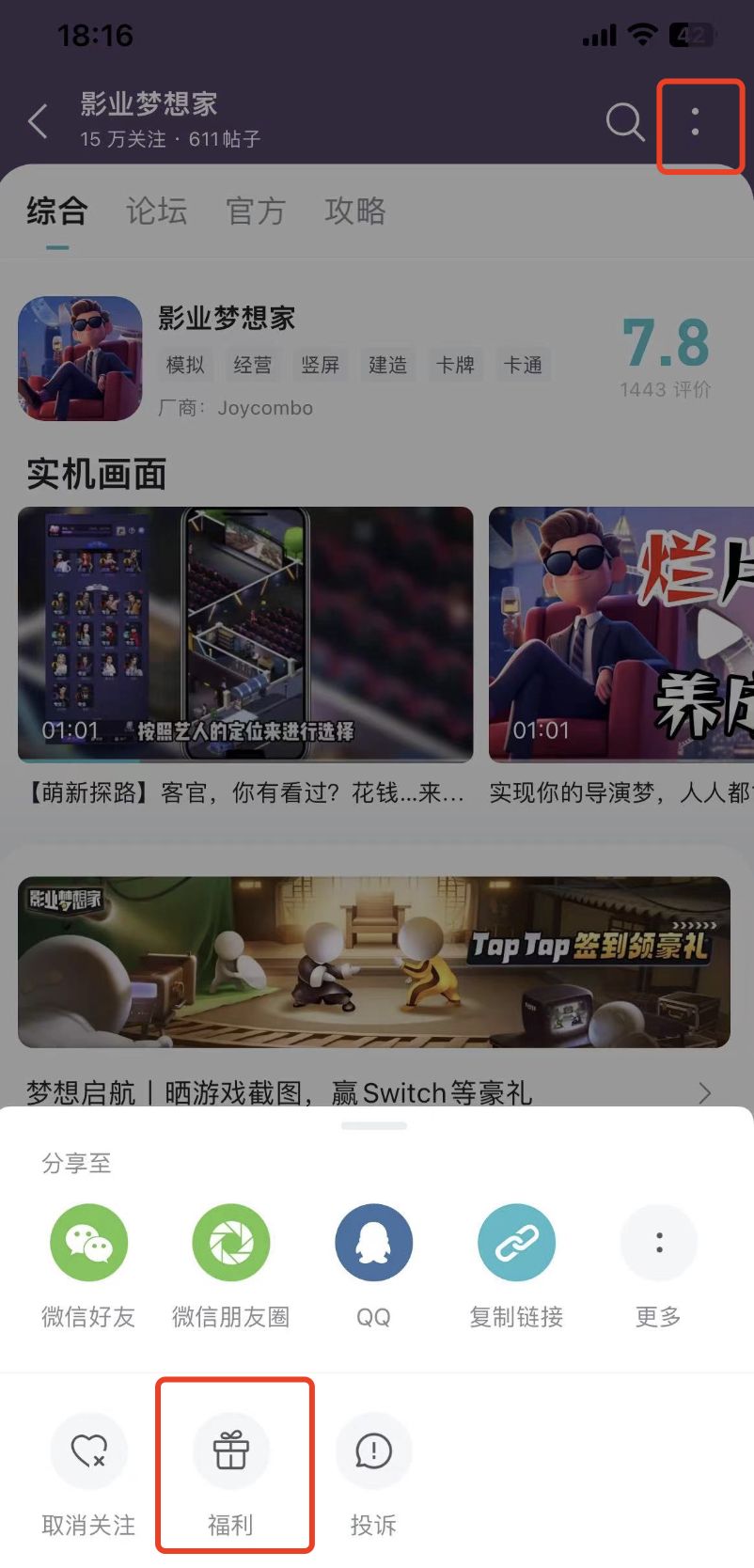This screenshot has height=1568, width=754.
Task: Report the game using 投诉
Action: click(373, 1451)
